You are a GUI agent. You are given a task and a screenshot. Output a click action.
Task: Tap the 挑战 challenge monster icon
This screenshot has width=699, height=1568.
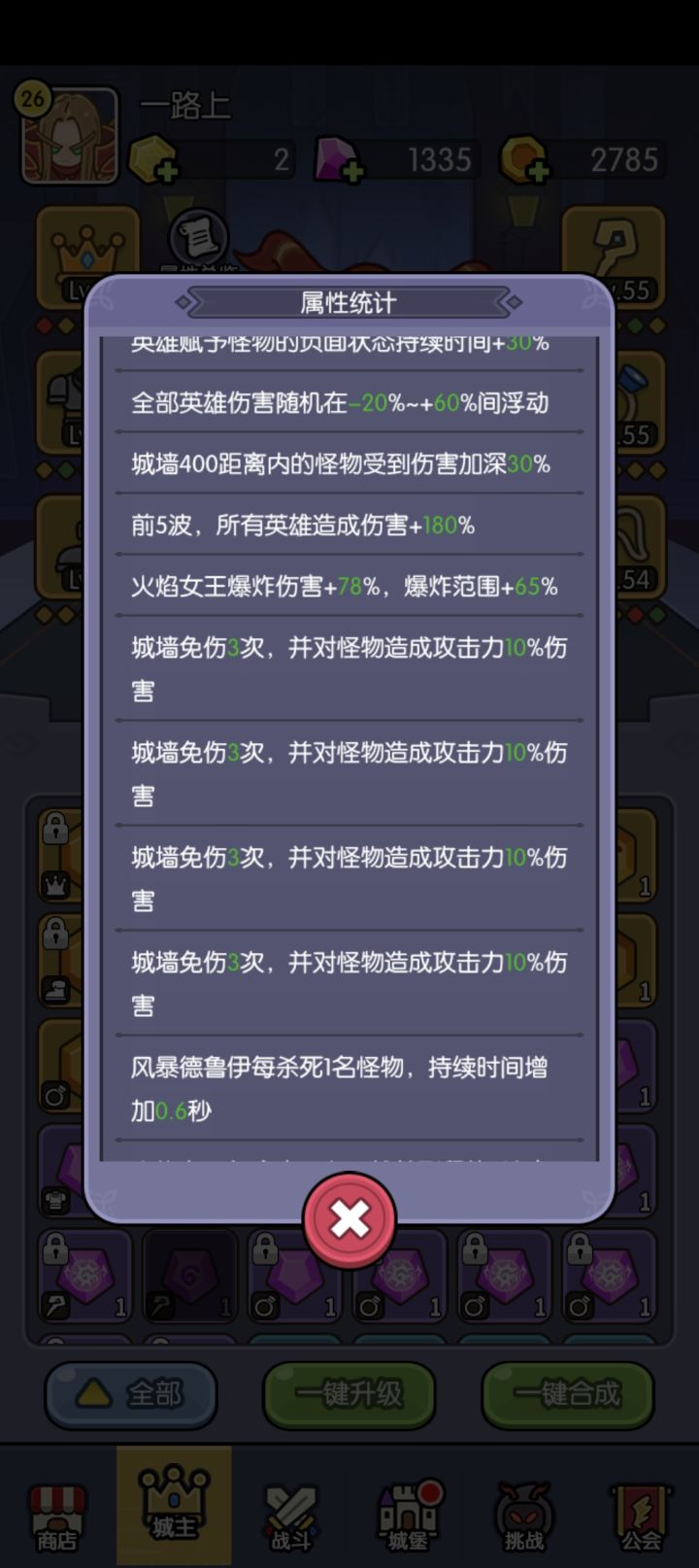coord(523,1507)
